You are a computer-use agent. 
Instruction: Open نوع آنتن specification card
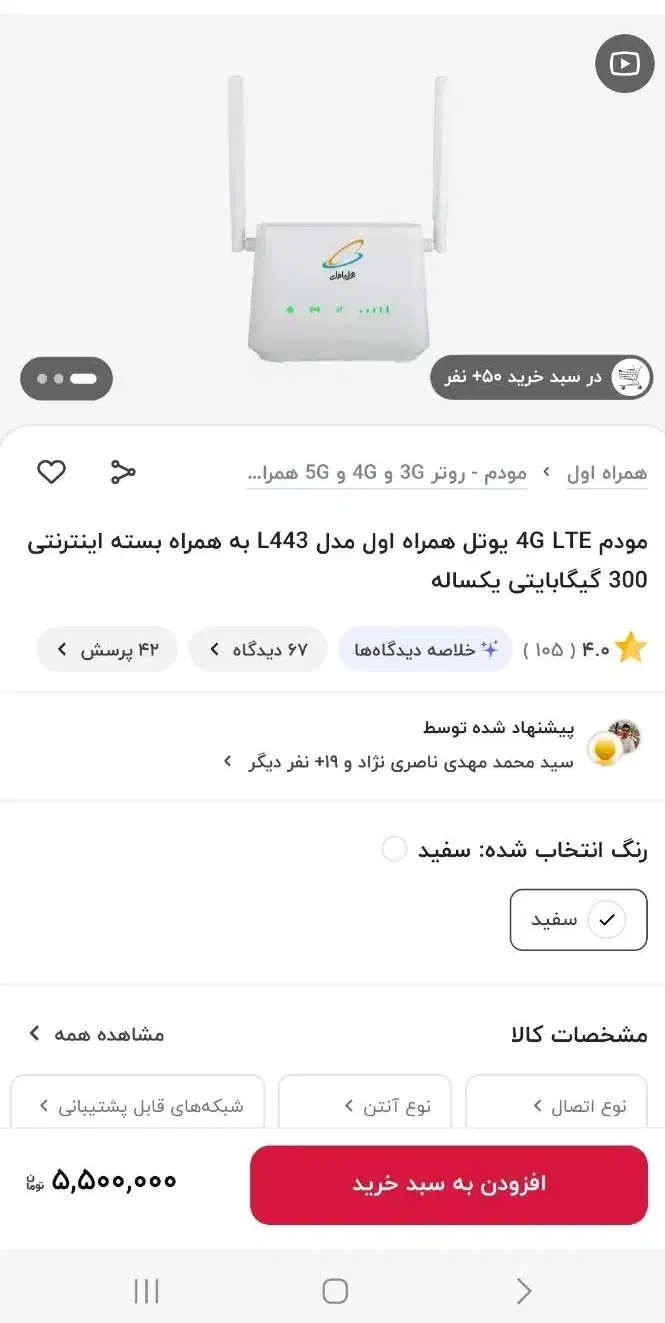[x=365, y=1105]
